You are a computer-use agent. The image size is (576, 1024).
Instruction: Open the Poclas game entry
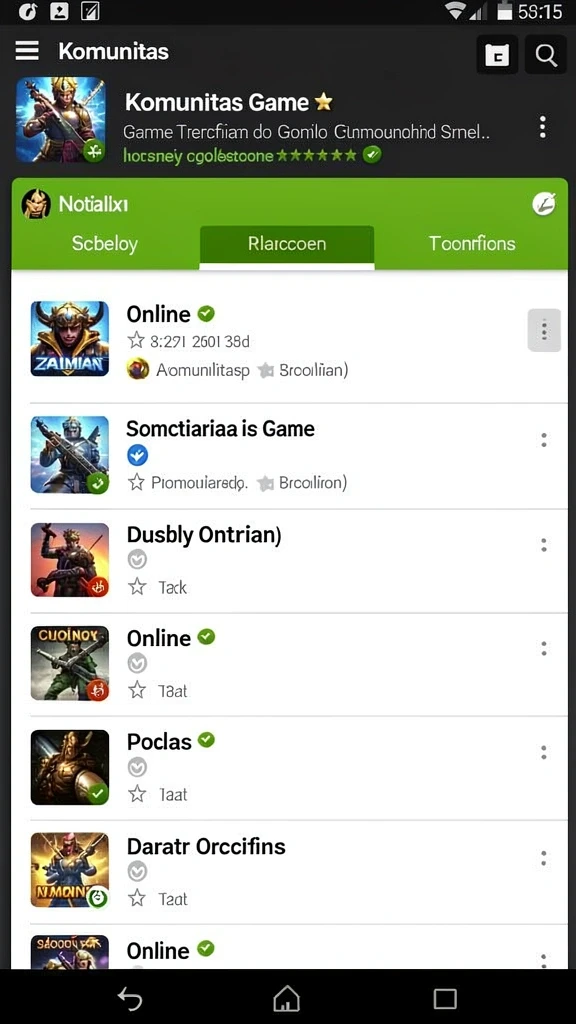pos(289,768)
